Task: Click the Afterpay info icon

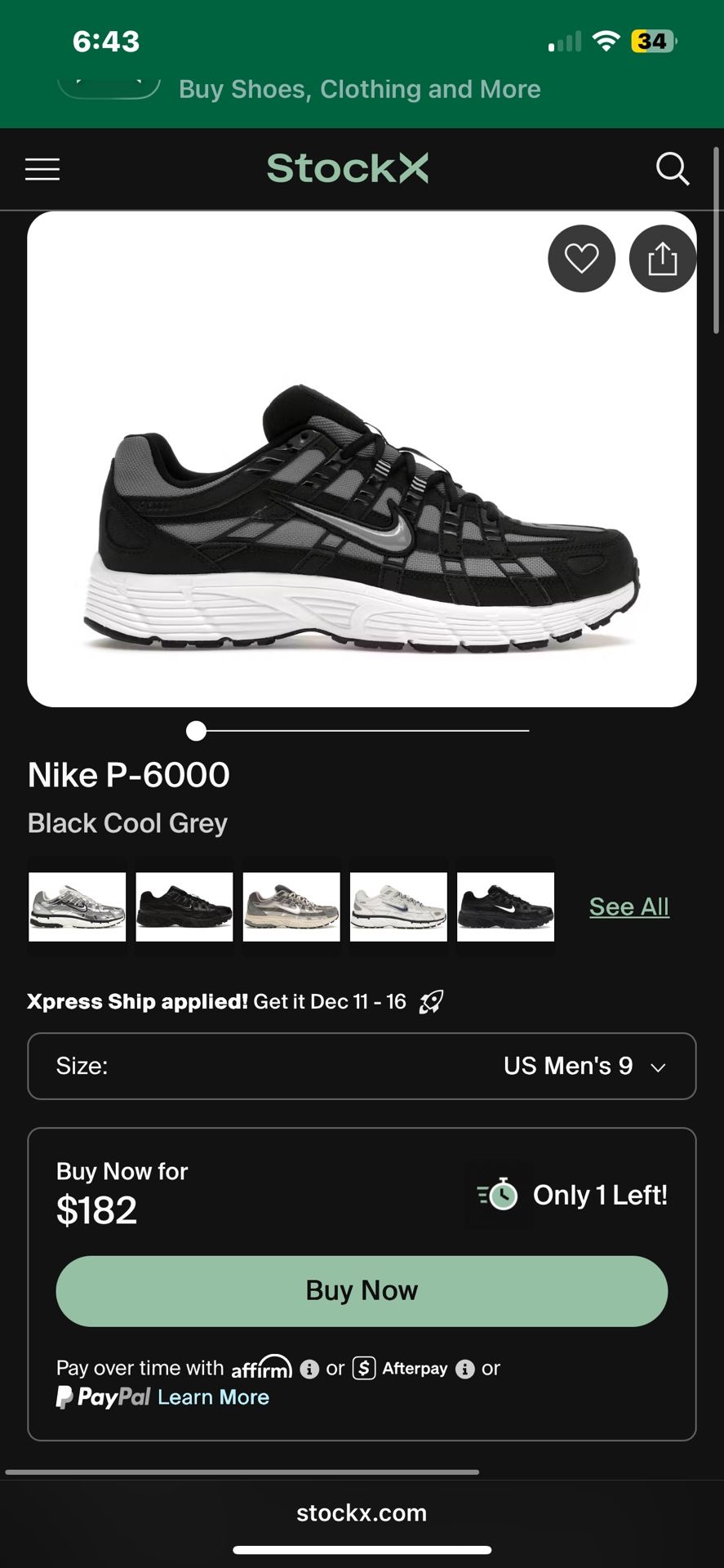Action: pyautogui.click(x=465, y=1368)
